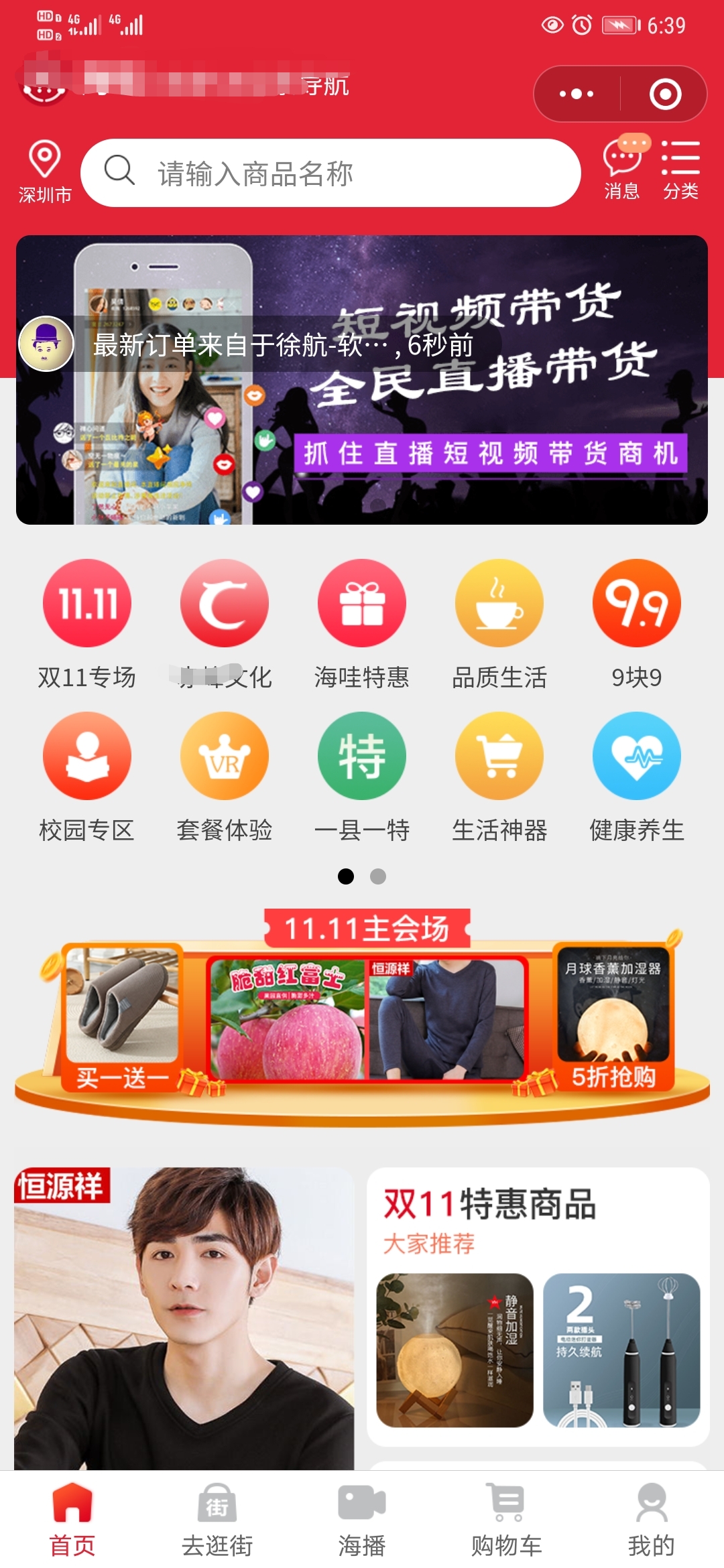
Task: Browse the 品质生活 category
Action: click(499, 623)
